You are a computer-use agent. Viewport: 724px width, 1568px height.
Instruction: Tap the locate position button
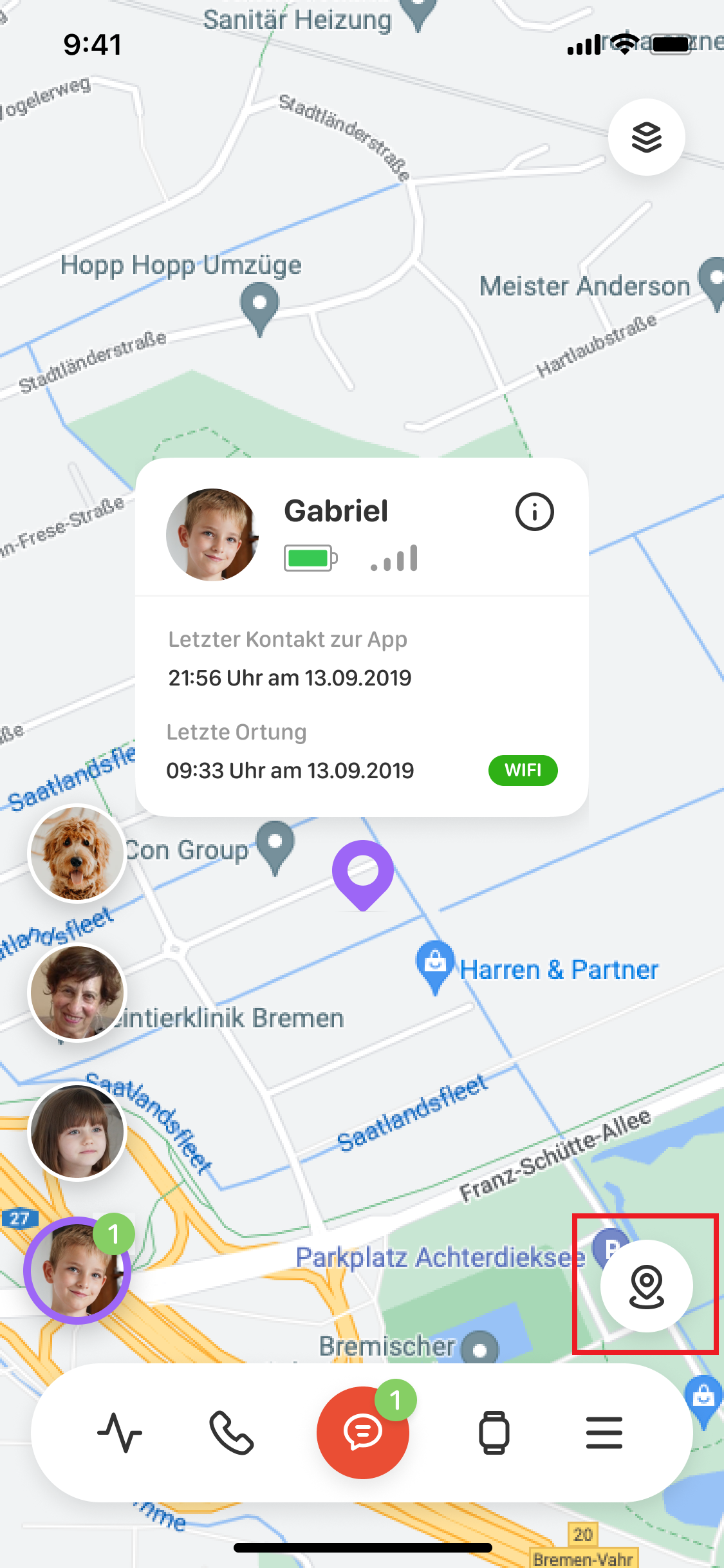646,1285
